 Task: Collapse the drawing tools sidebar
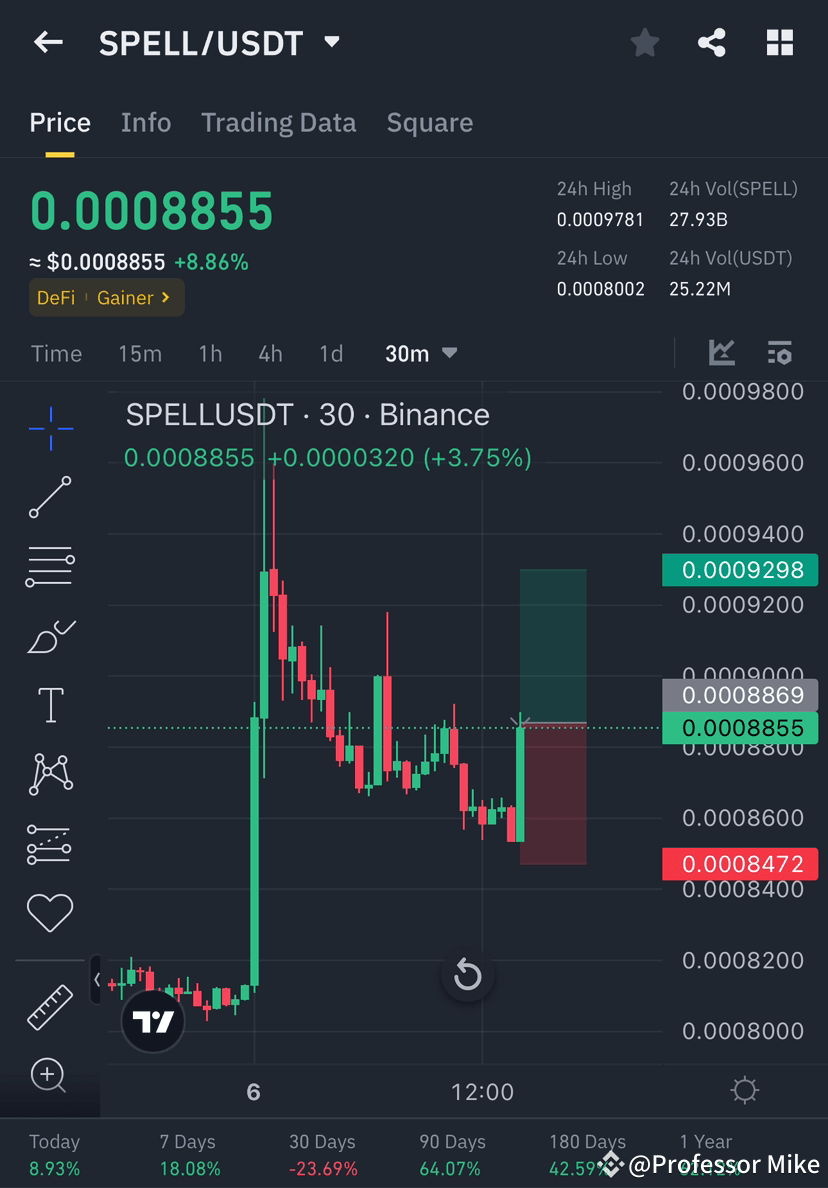pos(96,981)
